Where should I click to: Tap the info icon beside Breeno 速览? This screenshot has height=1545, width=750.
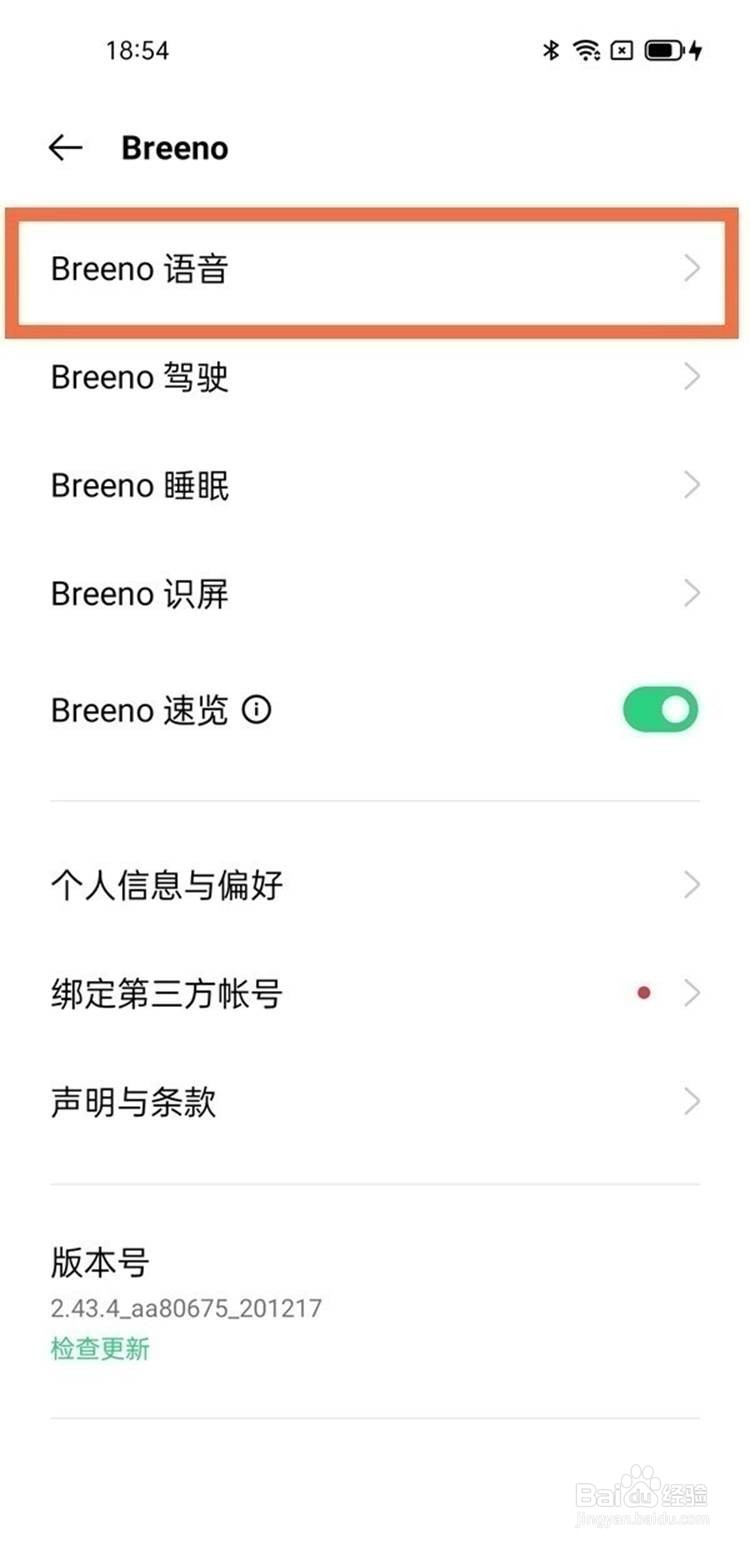257,710
